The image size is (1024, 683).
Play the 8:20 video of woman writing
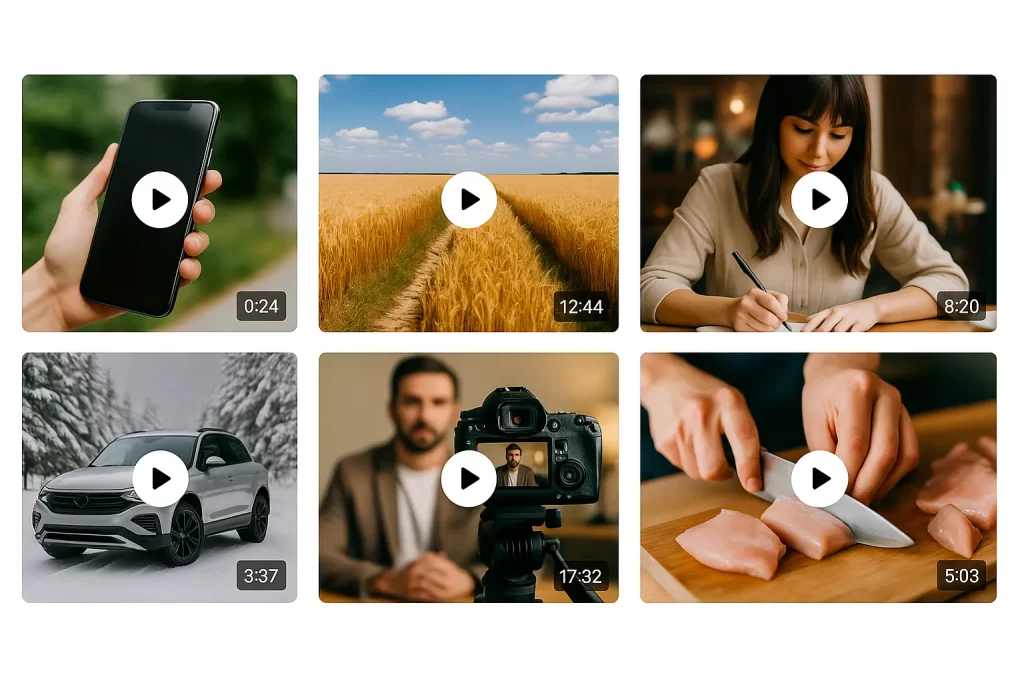[819, 200]
